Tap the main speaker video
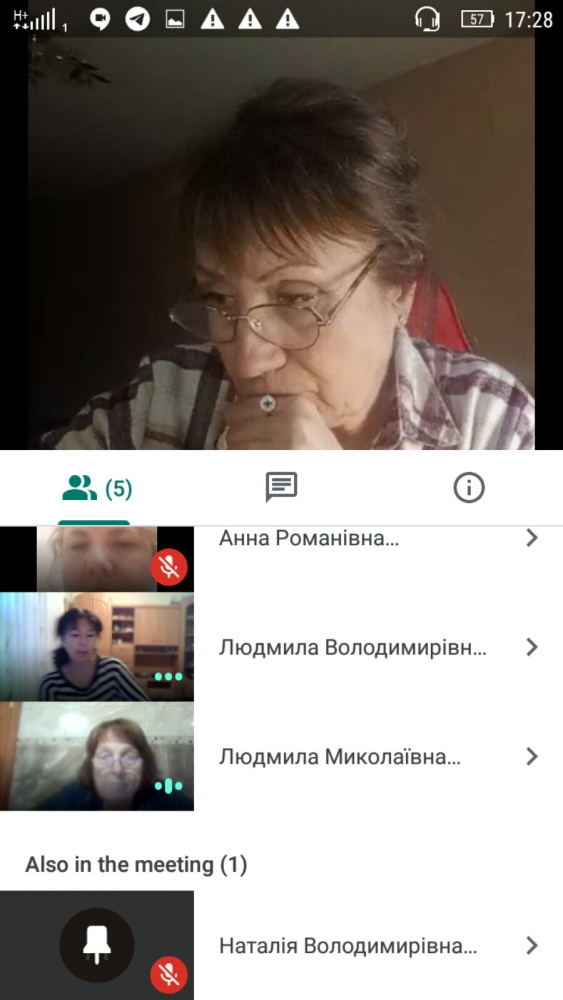 pos(281,243)
